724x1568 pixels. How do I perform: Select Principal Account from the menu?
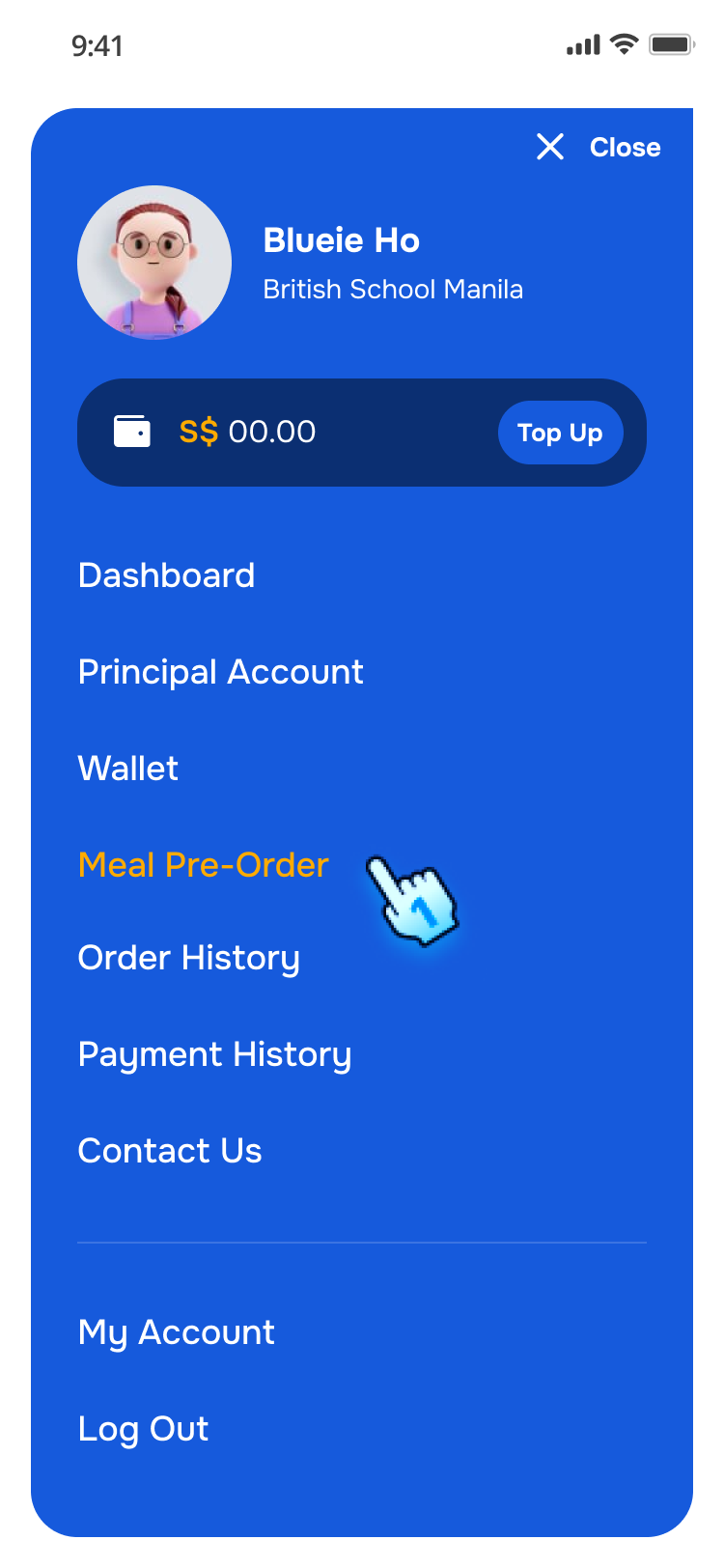coord(220,672)
